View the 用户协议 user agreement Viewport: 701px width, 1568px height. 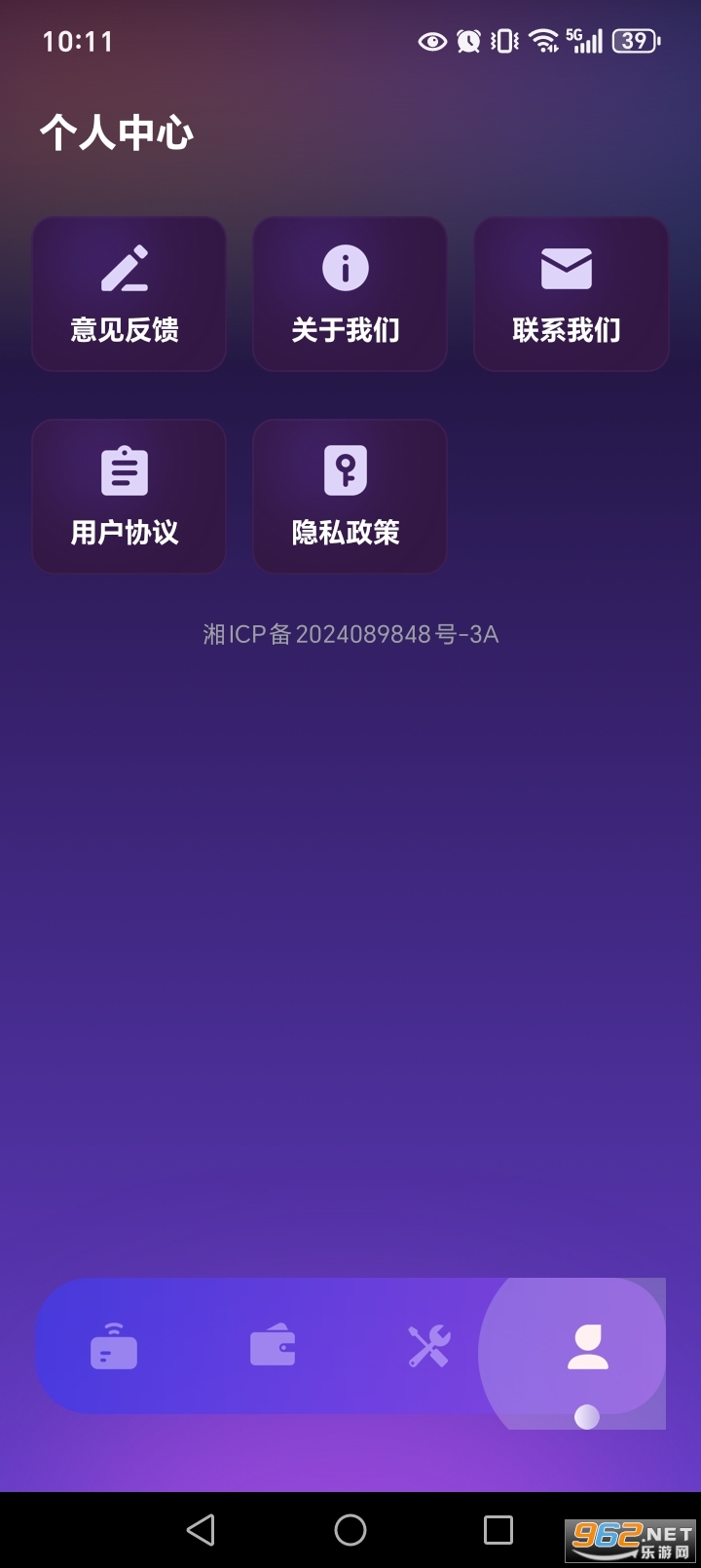pos(128,496)
